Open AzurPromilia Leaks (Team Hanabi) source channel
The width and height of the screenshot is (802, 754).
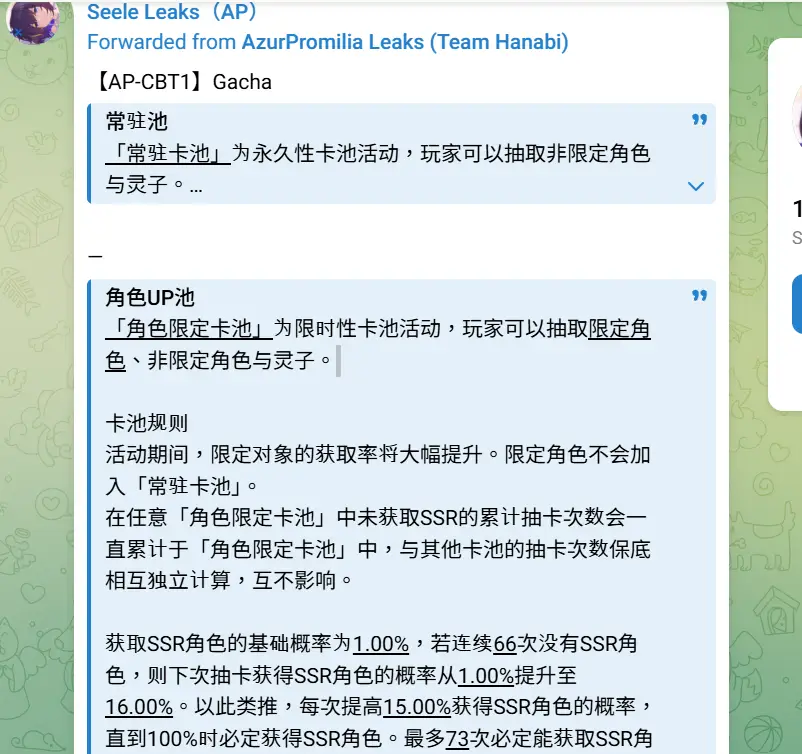point(405,42)
